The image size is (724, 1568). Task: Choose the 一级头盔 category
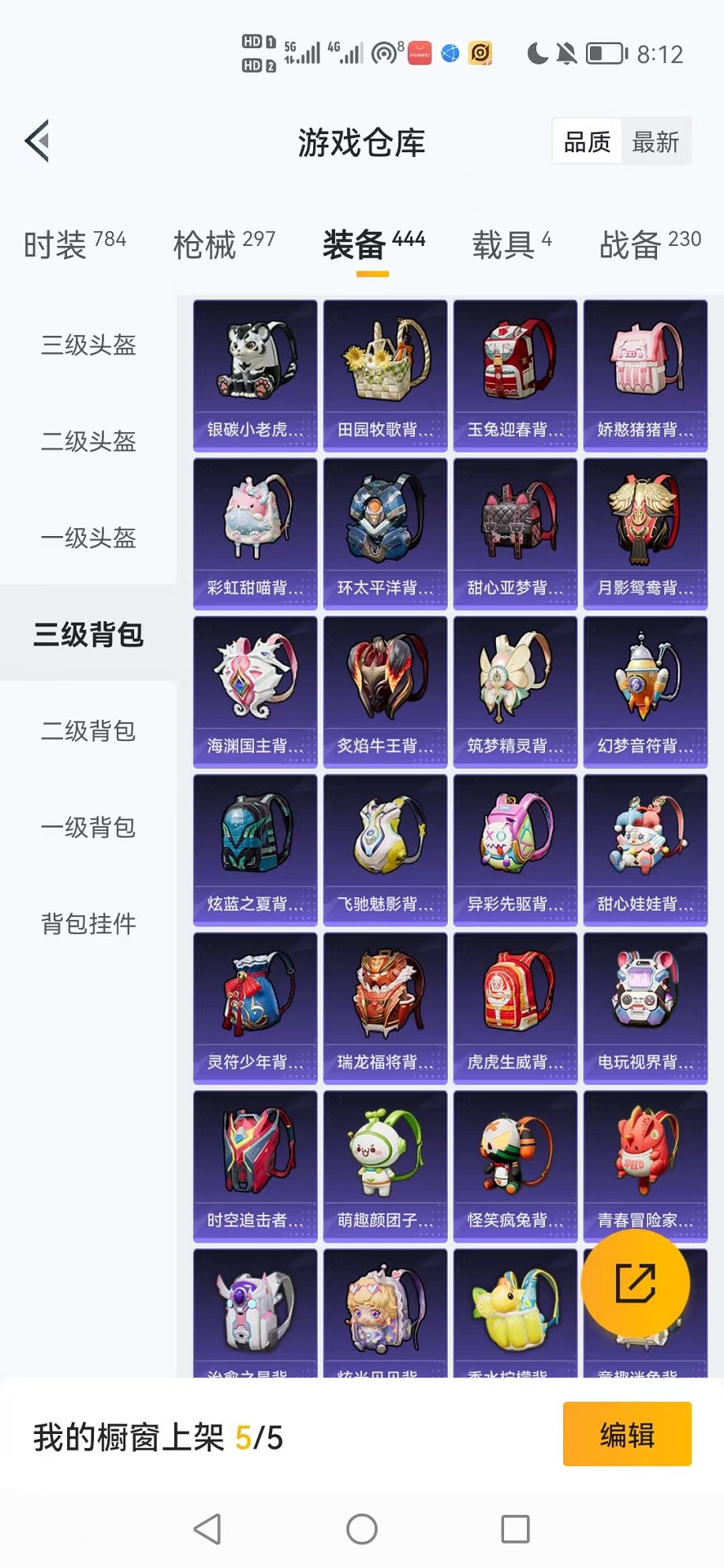tap(88, 538)
